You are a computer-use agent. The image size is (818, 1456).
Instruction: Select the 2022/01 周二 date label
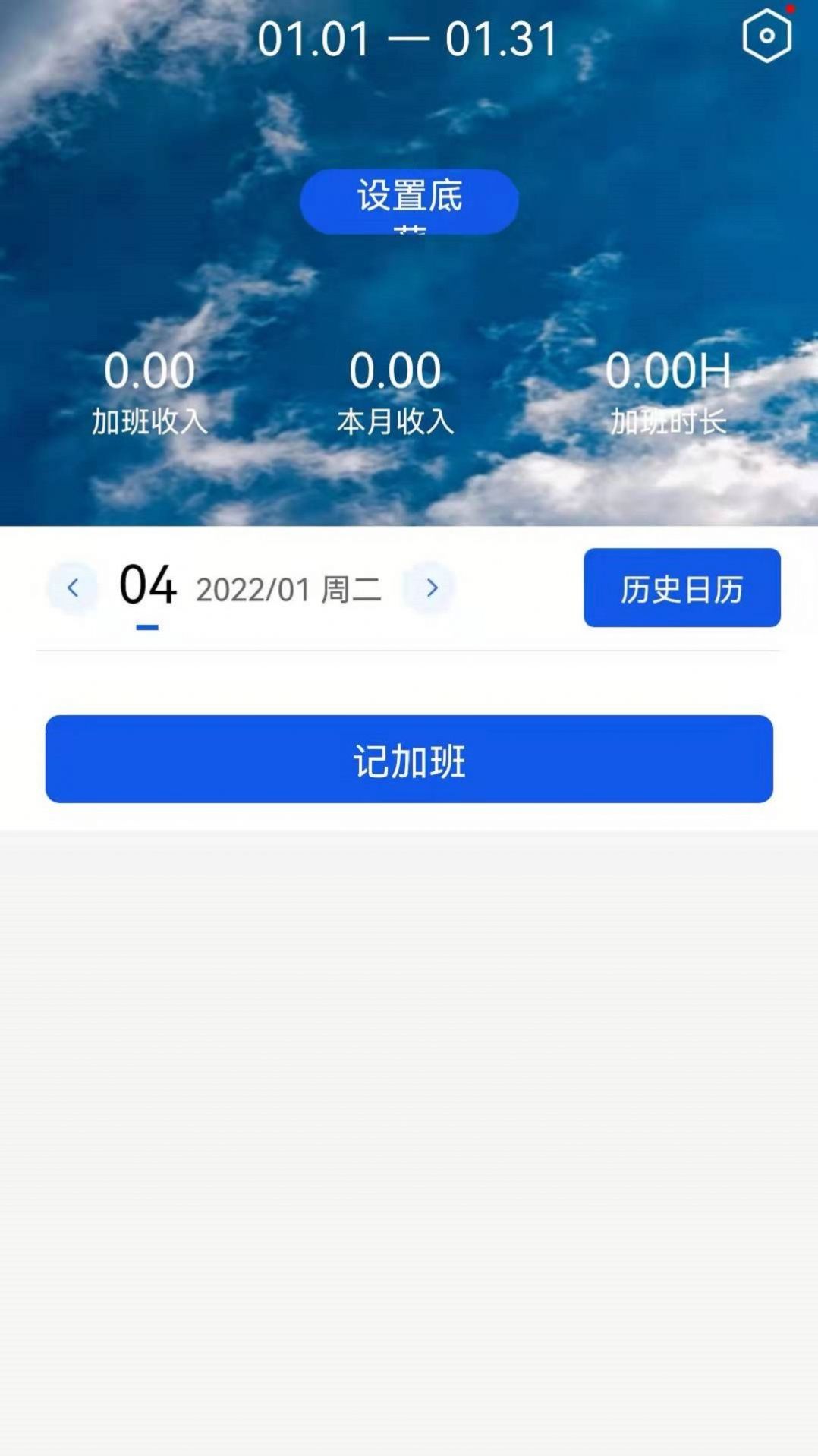[290, 590]
